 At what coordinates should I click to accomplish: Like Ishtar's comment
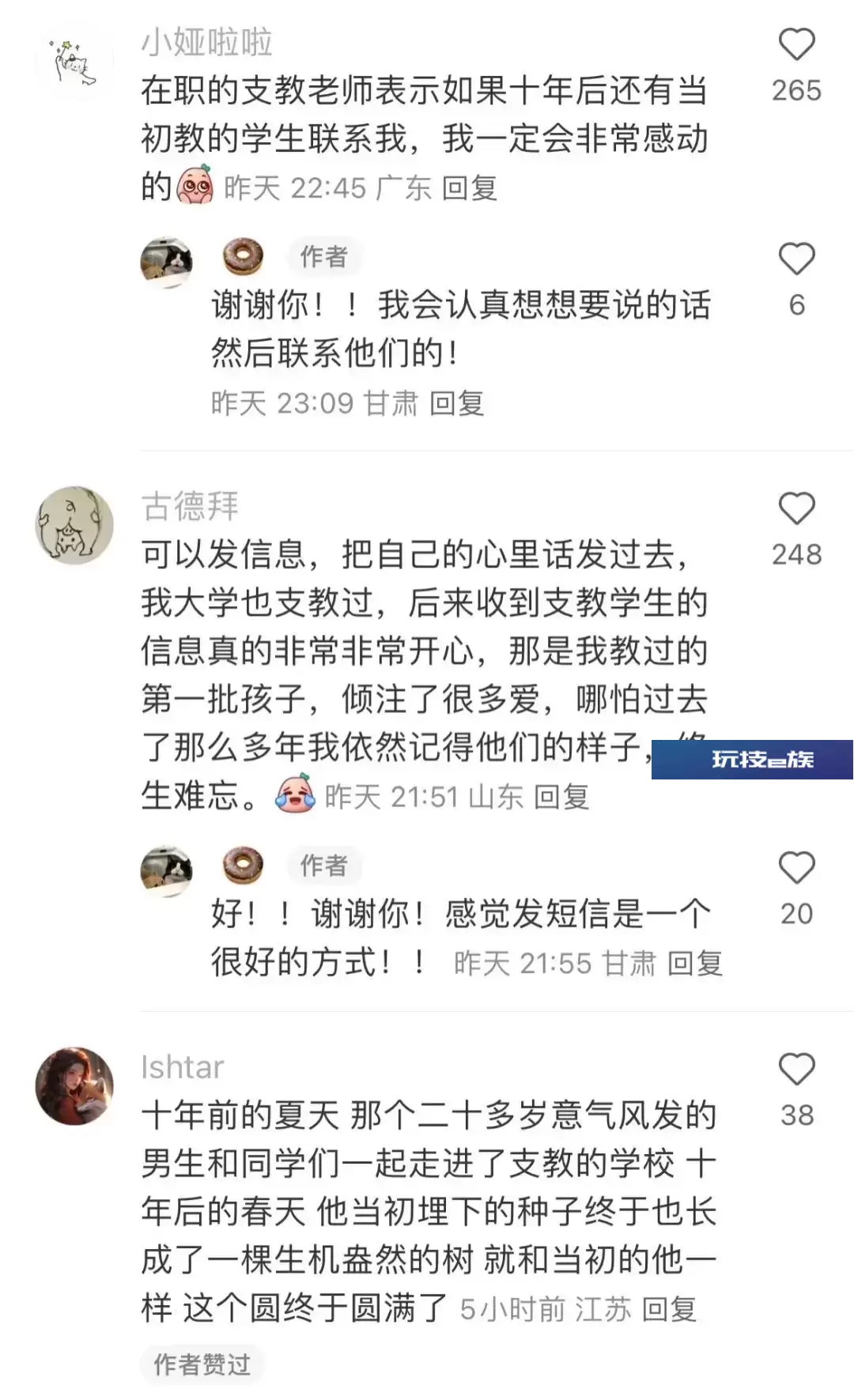(x=796, y=1070)
